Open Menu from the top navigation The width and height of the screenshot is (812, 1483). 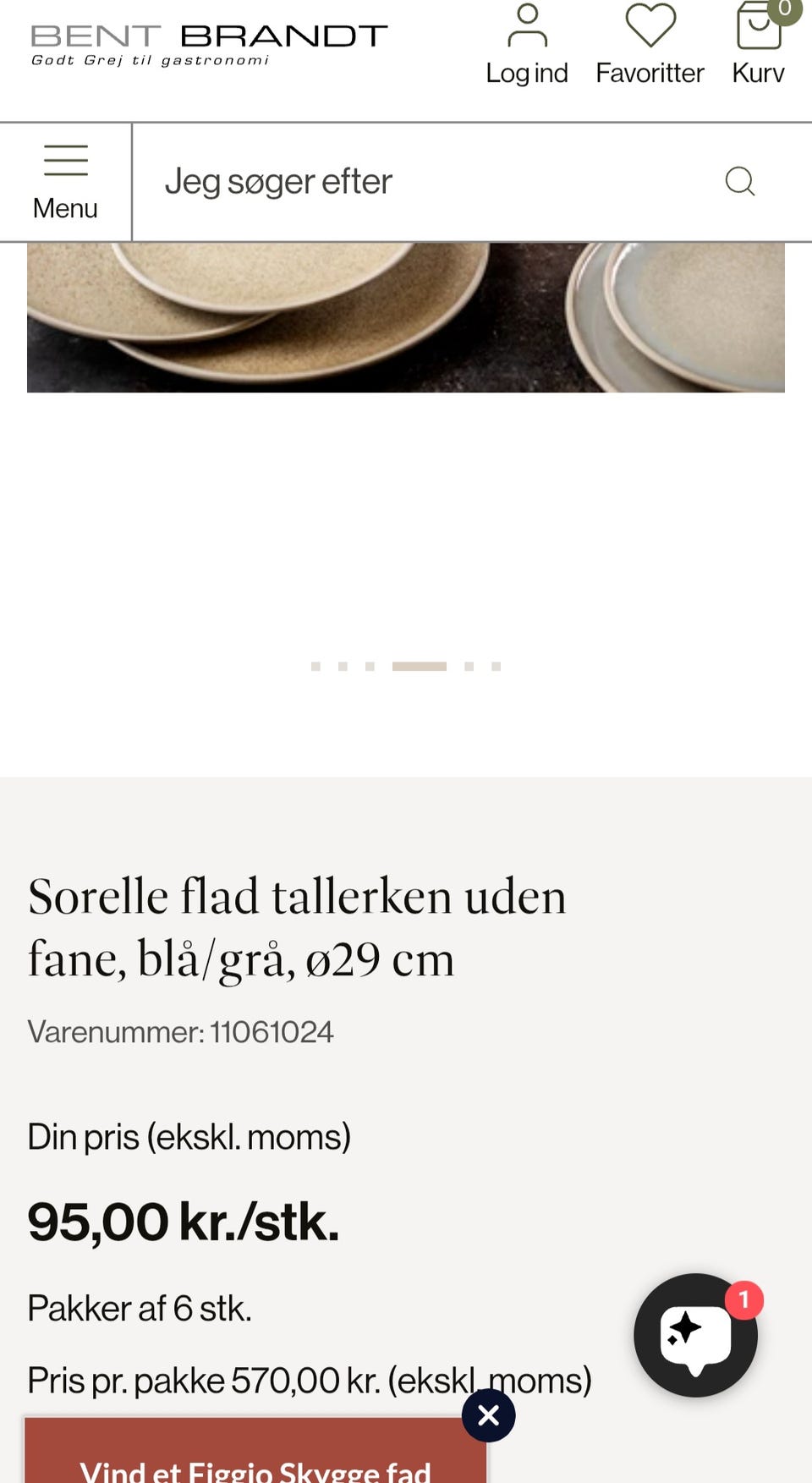coord(65,180)
